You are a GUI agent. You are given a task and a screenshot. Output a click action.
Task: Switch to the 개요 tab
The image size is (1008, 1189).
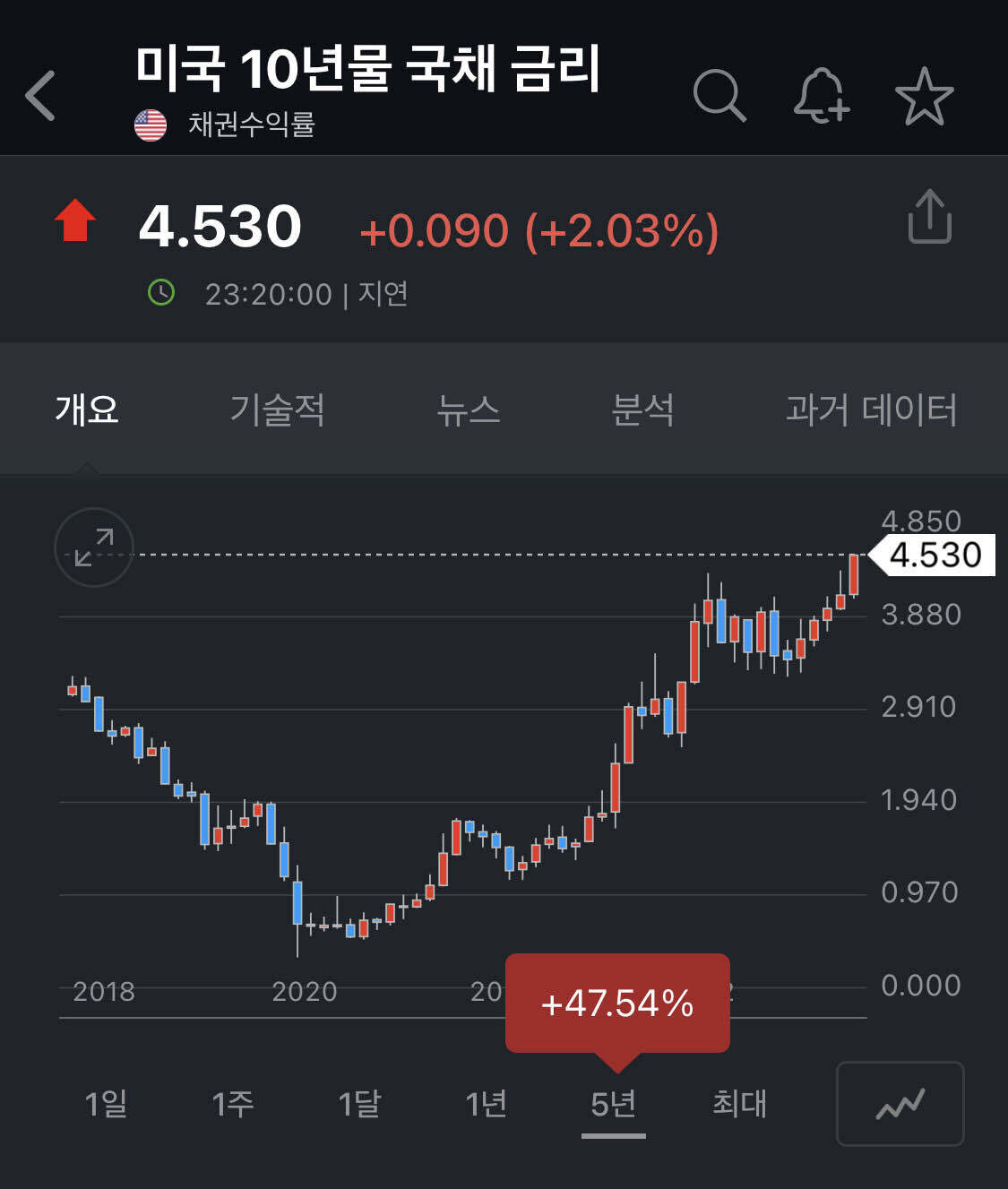click(87, 409)
